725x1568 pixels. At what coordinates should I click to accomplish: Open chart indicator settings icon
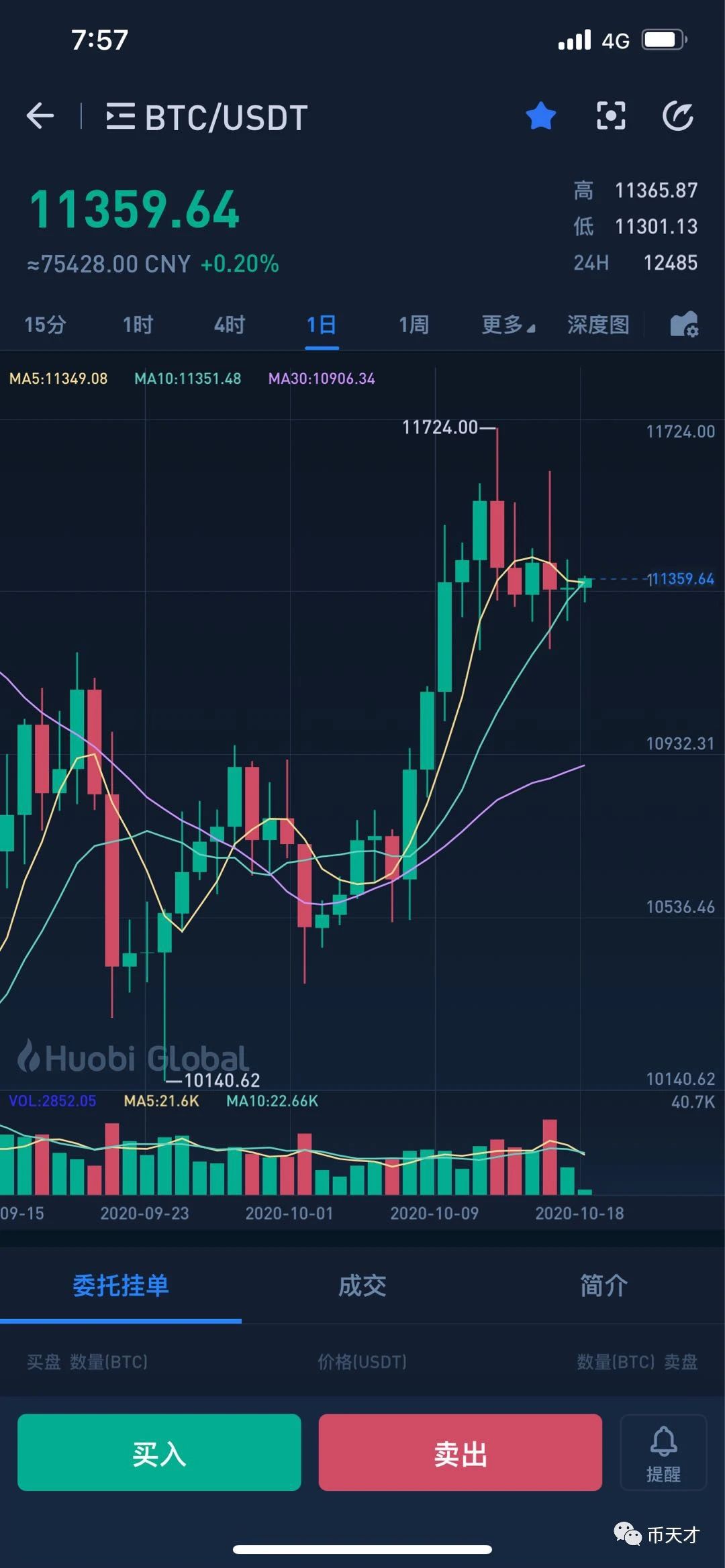point(684,325)
